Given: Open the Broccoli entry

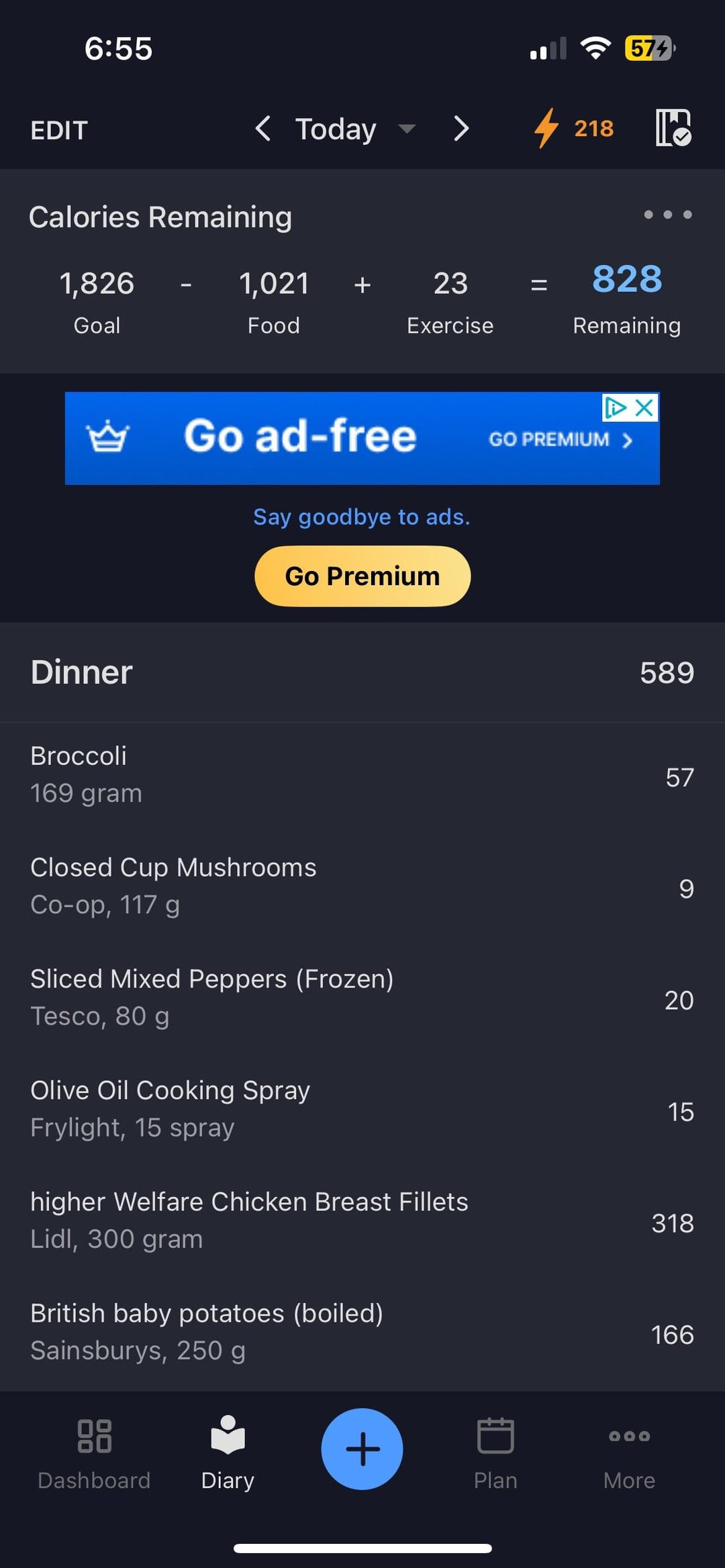Looking at the screenshot, I should [x=362, y=775].
